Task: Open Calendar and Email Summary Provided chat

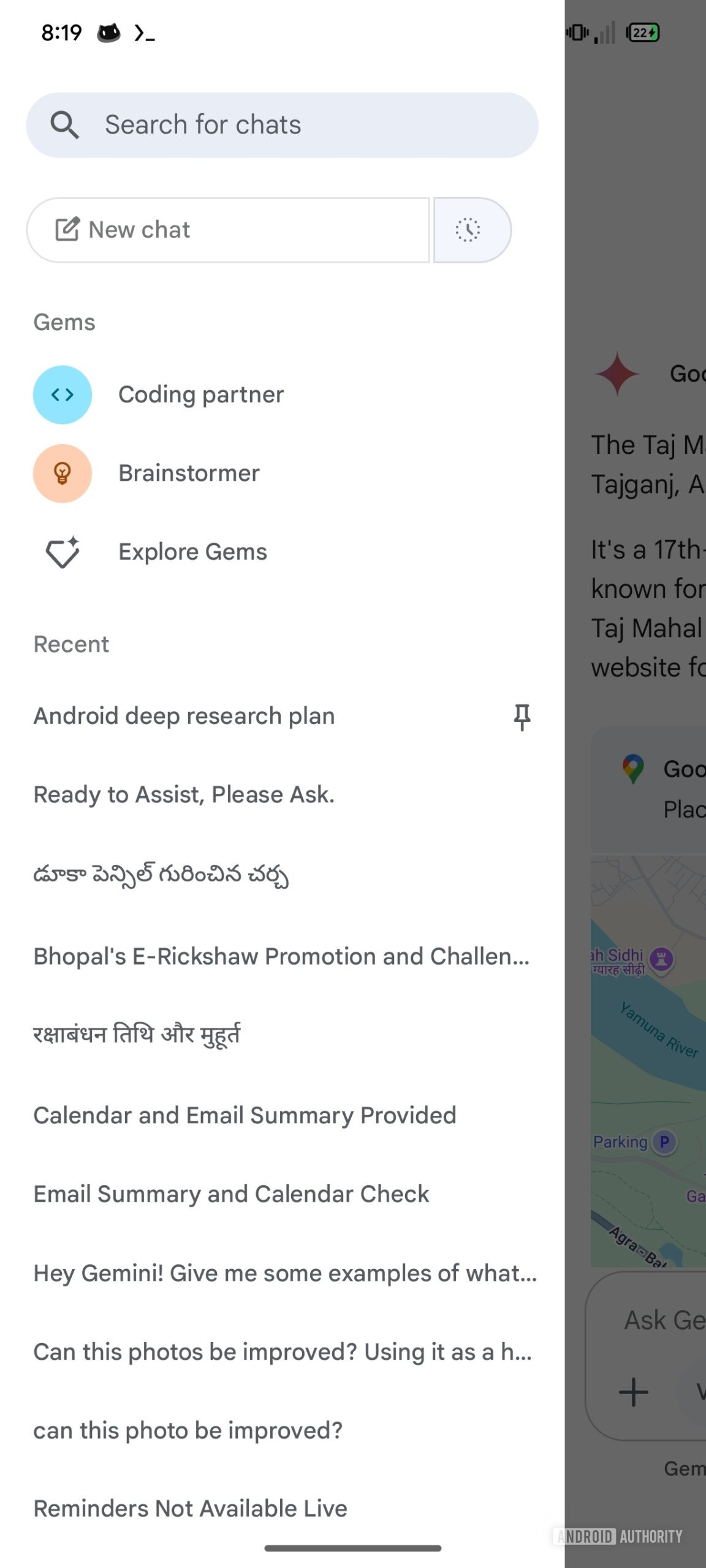Action: 245,1115
